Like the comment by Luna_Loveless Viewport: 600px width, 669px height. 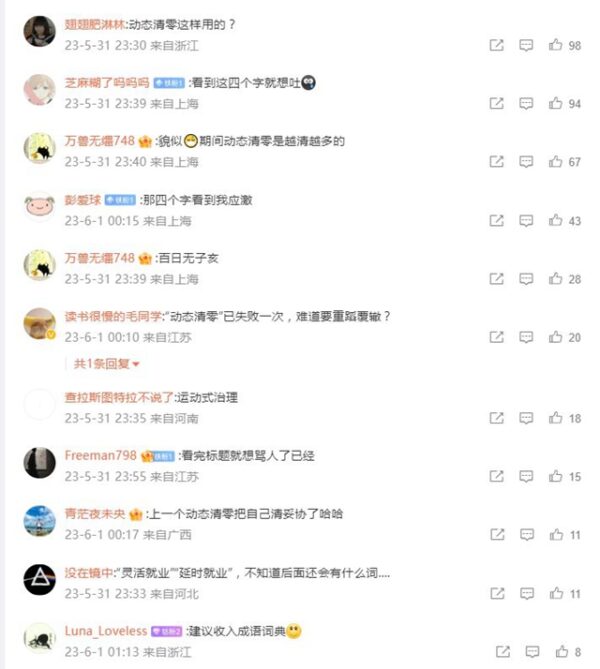click(556, 652)
